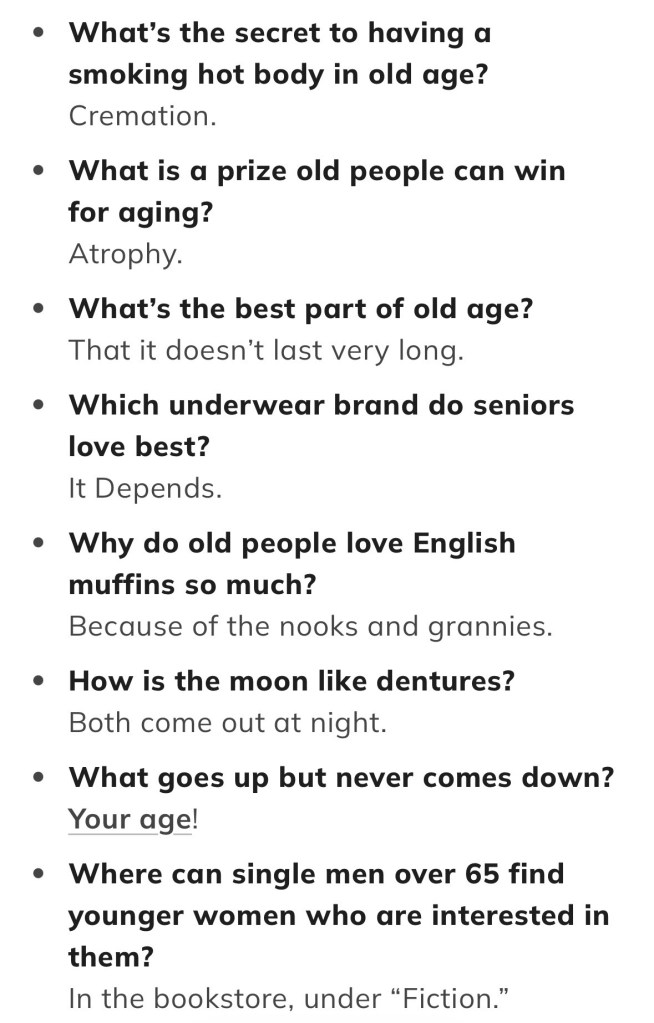Open the underlined "Your age" link
Image resolution: width=654 pixels, height=1023 pixels.
click(128, 819)
